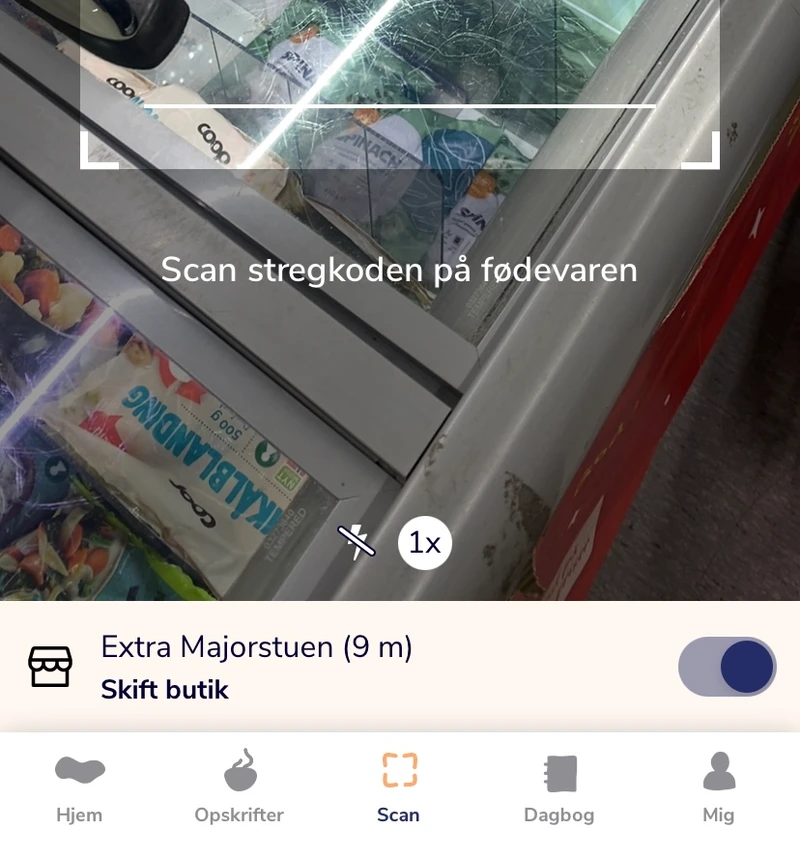Image resolution: width=800 pixels, height=858 pixels.
Task: Switch to the Dagbog tab
Action: point(559,788)
